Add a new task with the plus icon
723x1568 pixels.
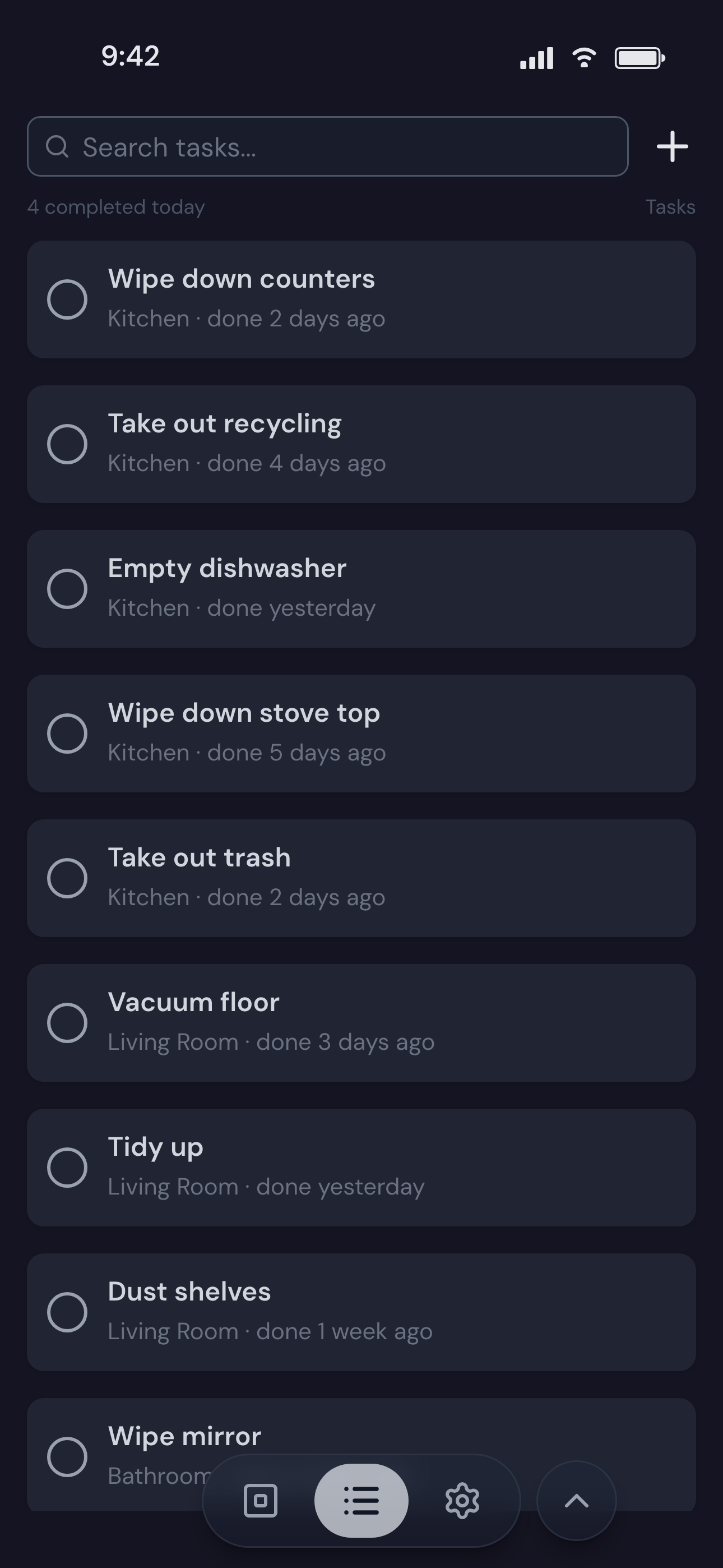point(672,146)
